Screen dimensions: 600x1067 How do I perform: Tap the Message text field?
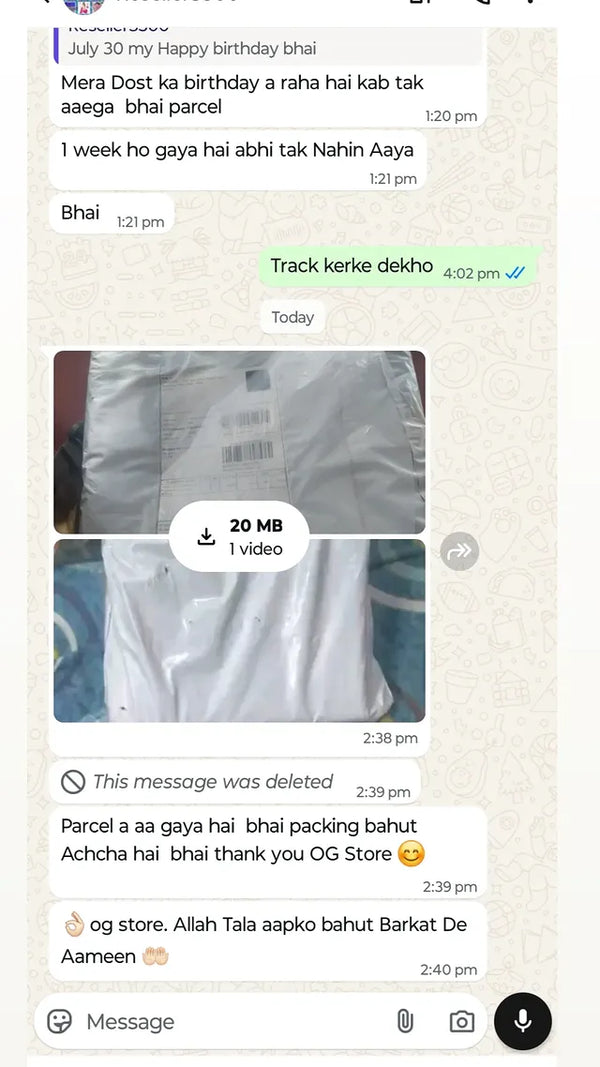tap(220, 1021)
